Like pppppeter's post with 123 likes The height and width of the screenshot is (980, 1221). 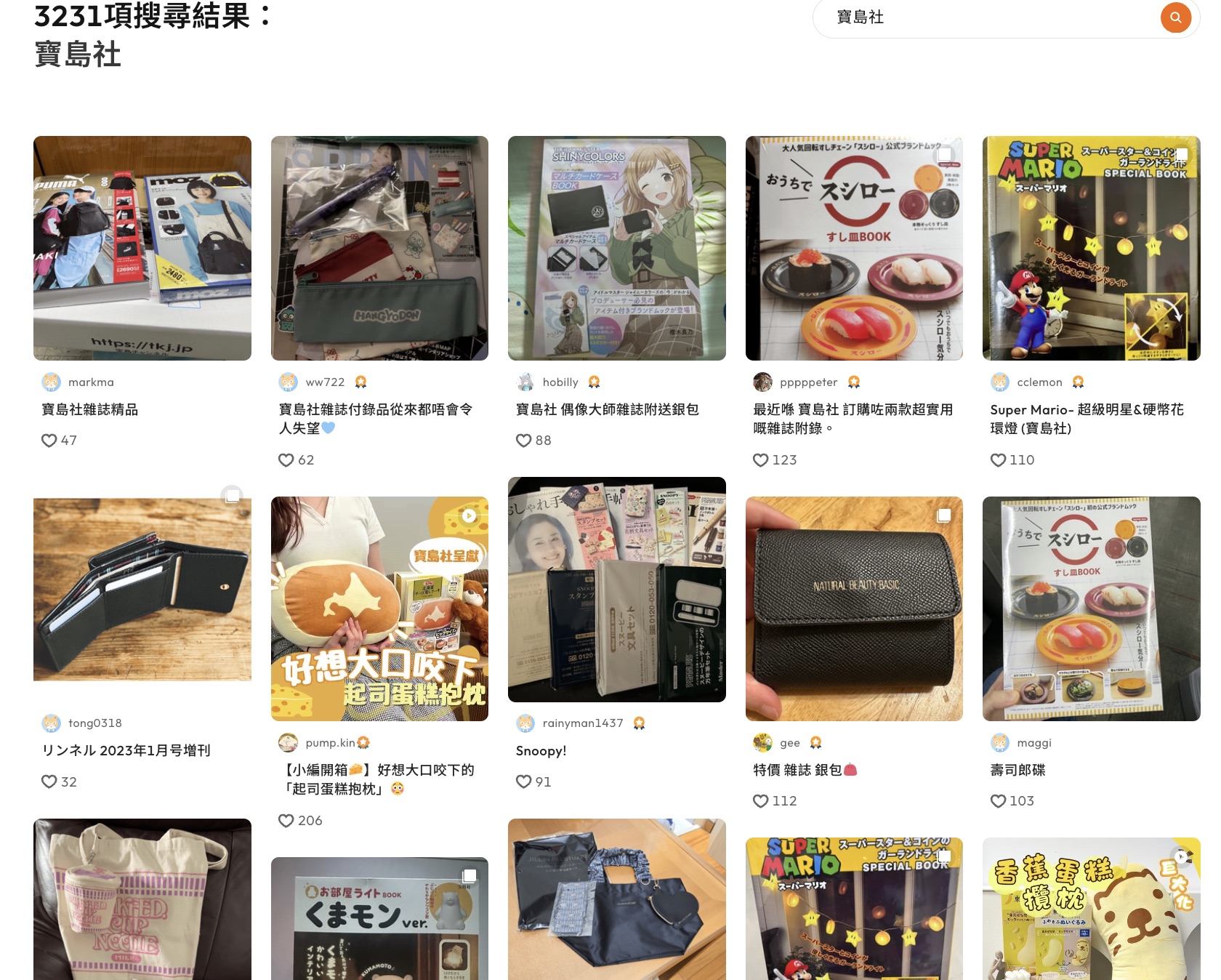click(761, 460)
